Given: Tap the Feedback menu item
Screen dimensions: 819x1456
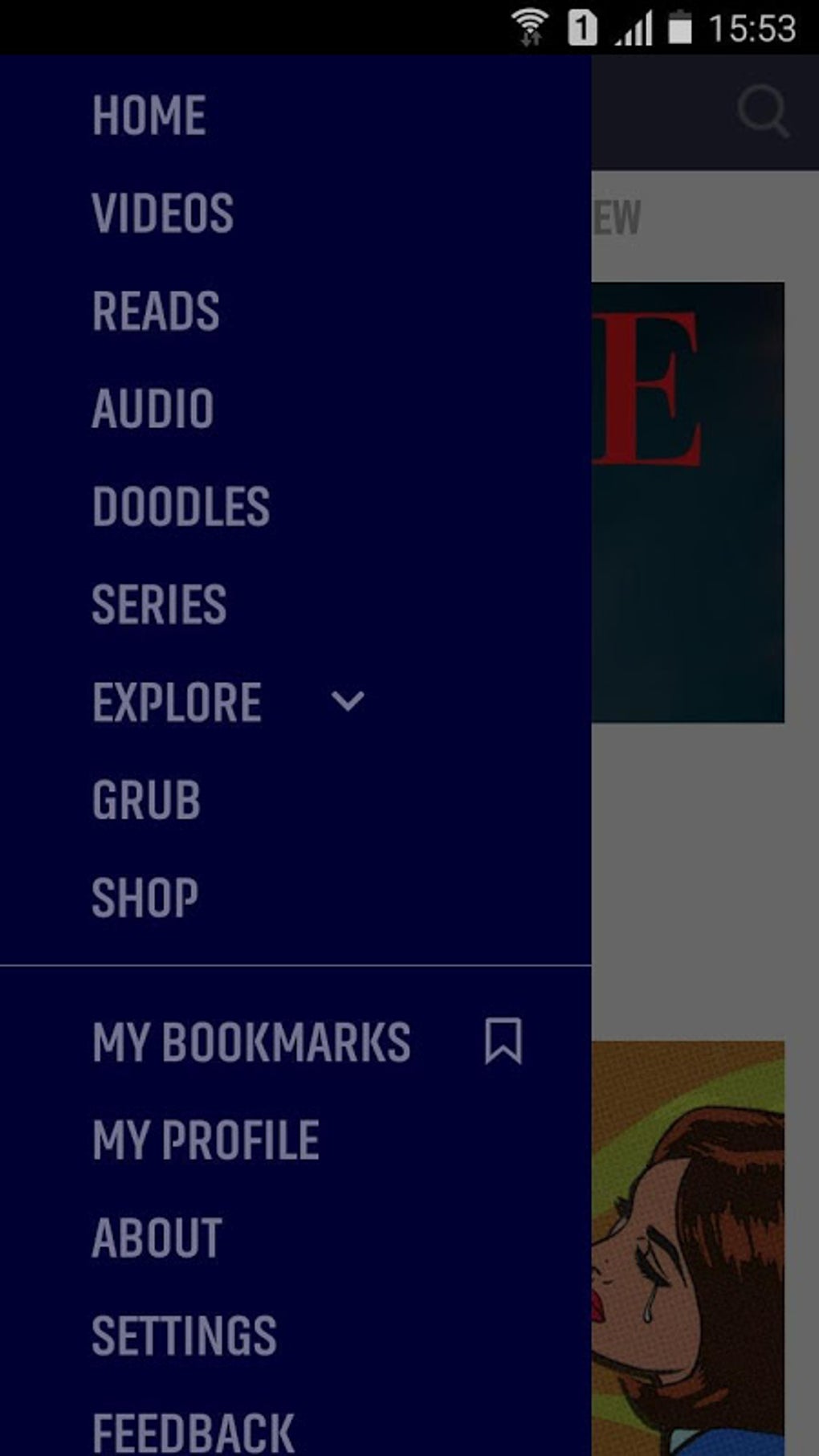Looking at the screenshot, I should (194, 1434).
